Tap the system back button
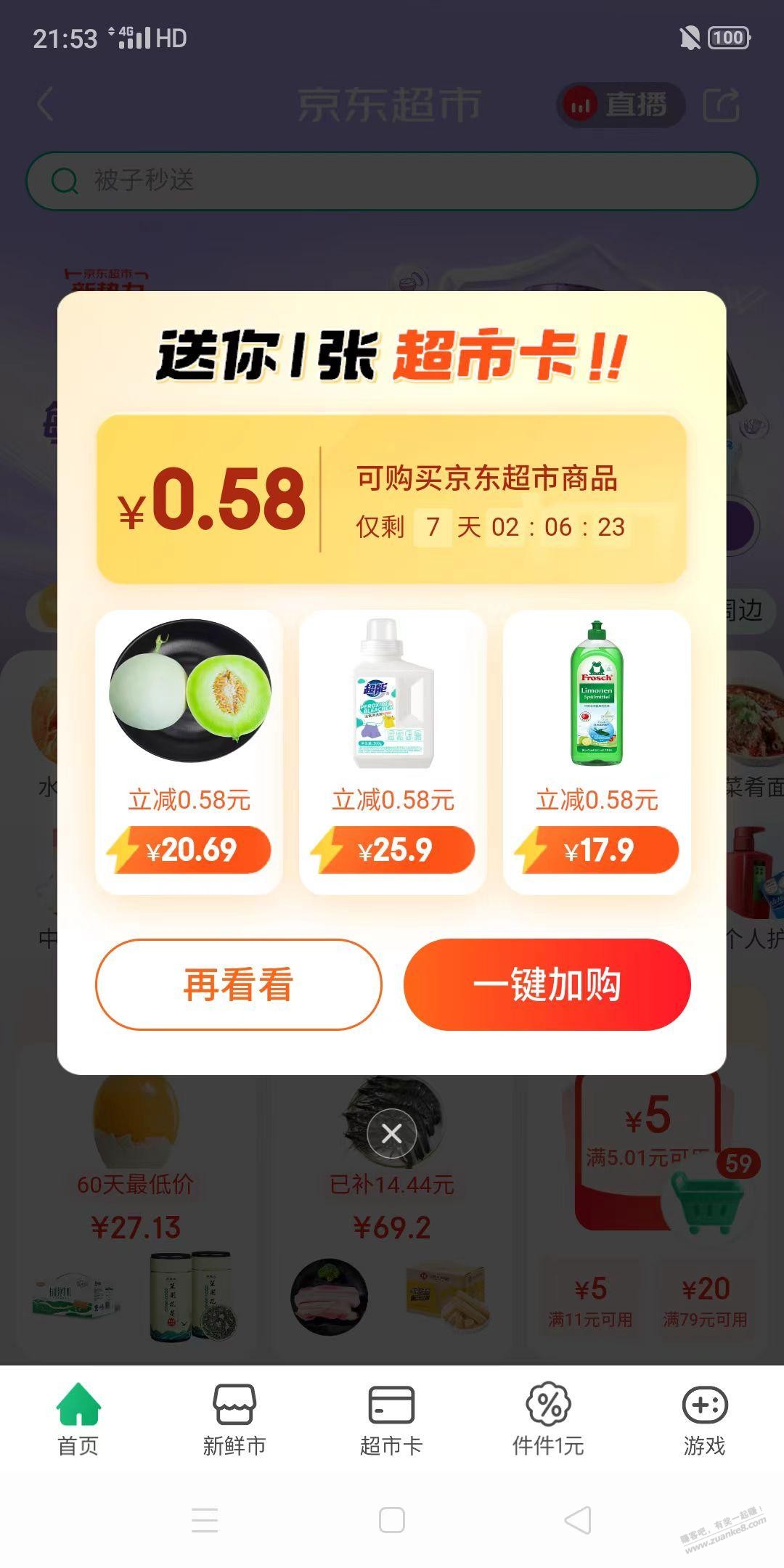Screen dimensions: 784x1568 (578, 1520)
